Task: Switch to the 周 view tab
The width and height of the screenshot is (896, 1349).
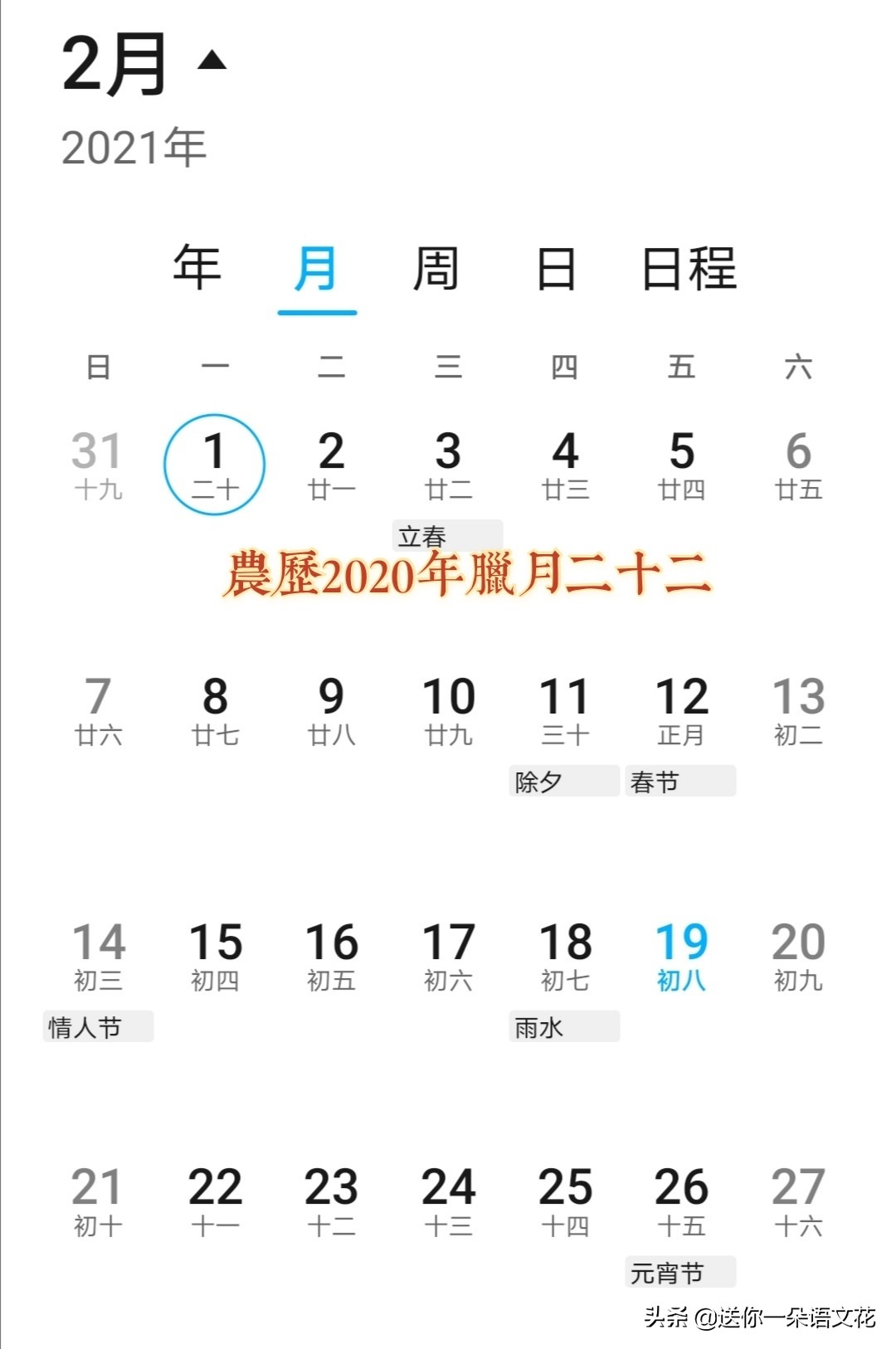Action: 436,269
